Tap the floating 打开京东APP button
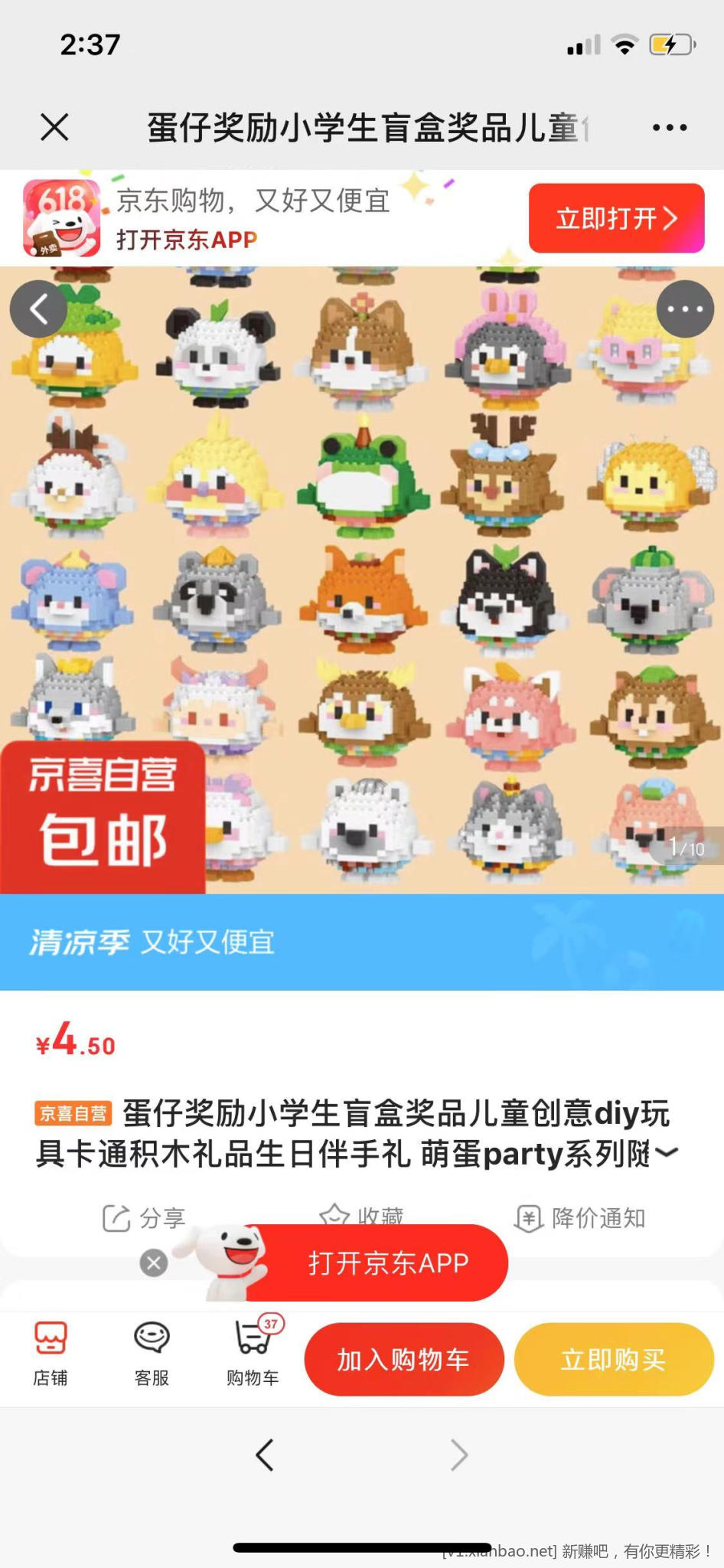 (387, 1263)
